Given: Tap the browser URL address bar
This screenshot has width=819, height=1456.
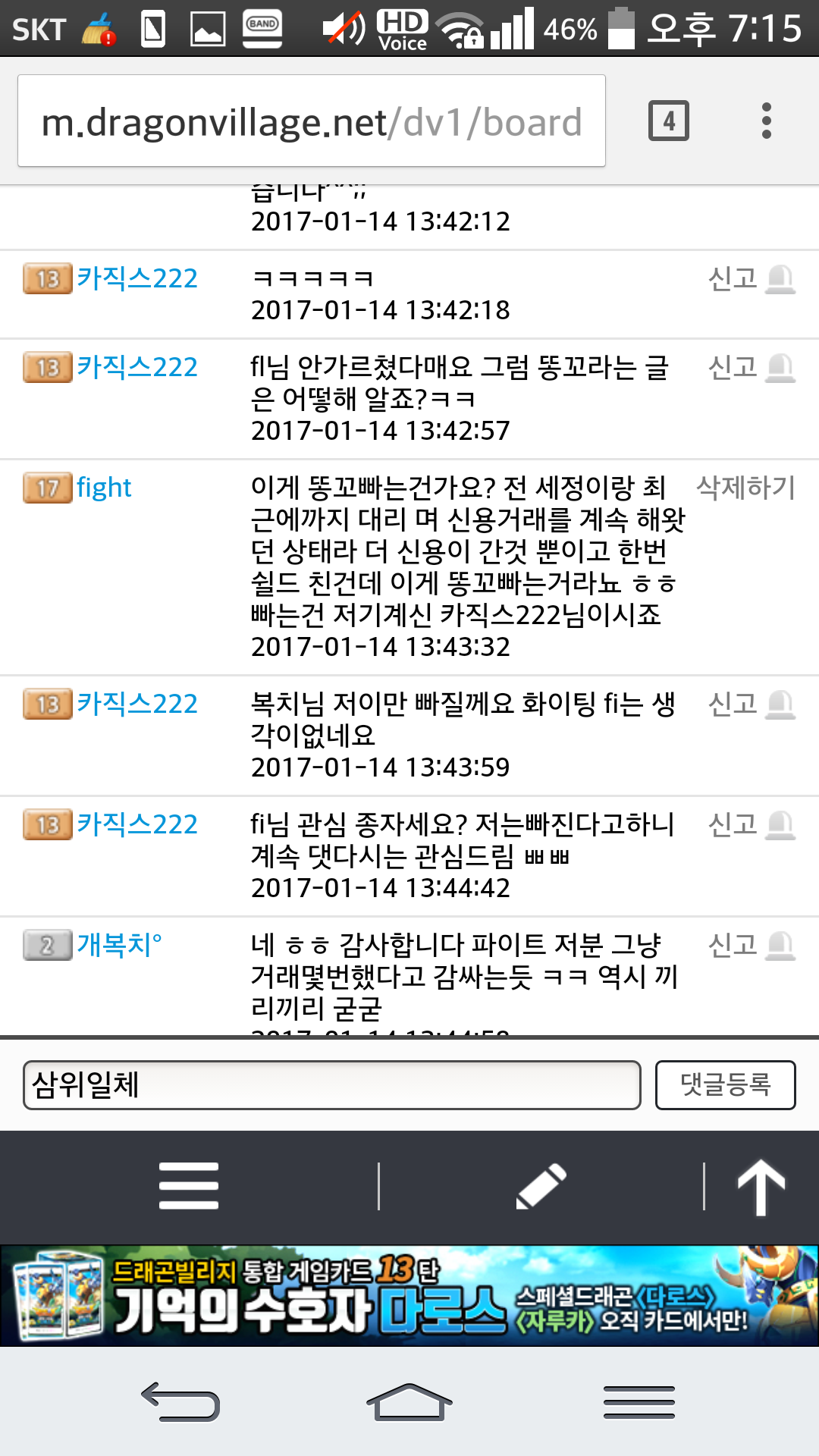Looking at the screenshot, I should pyautogui.click(x=311, y=121).
